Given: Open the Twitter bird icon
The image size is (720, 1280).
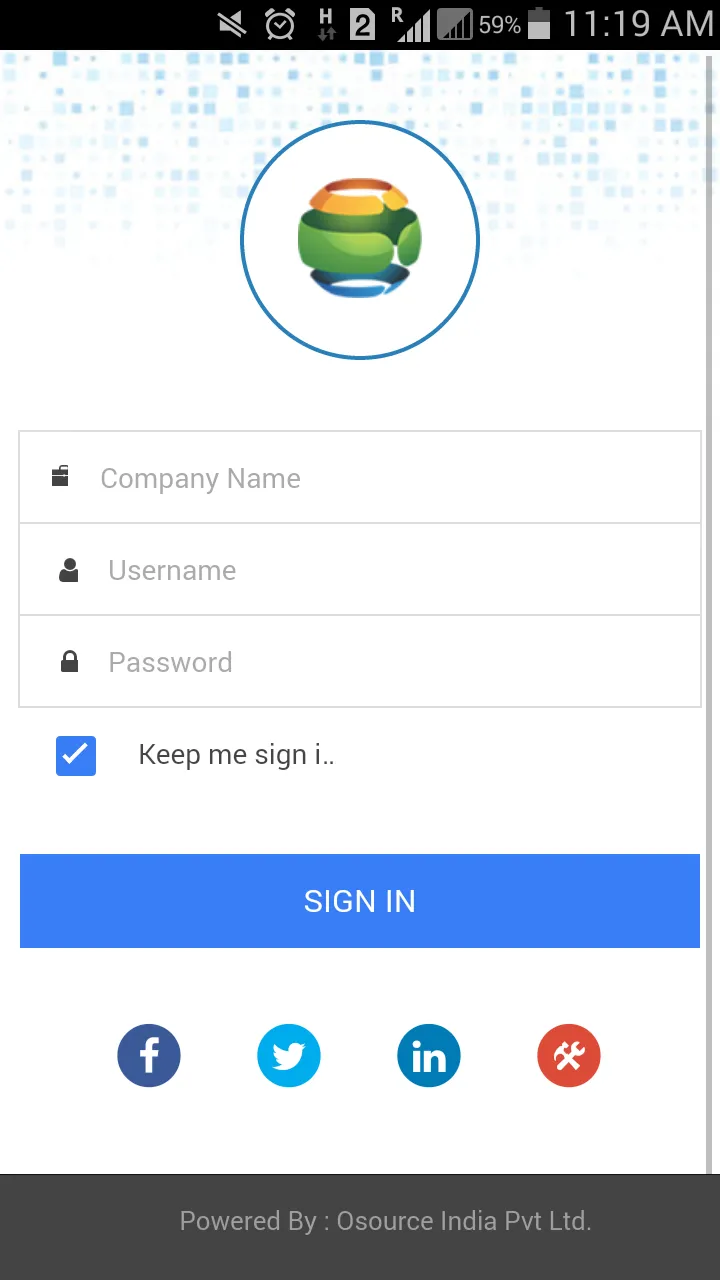Looking at the screenshot, I should coord(289,1056).
